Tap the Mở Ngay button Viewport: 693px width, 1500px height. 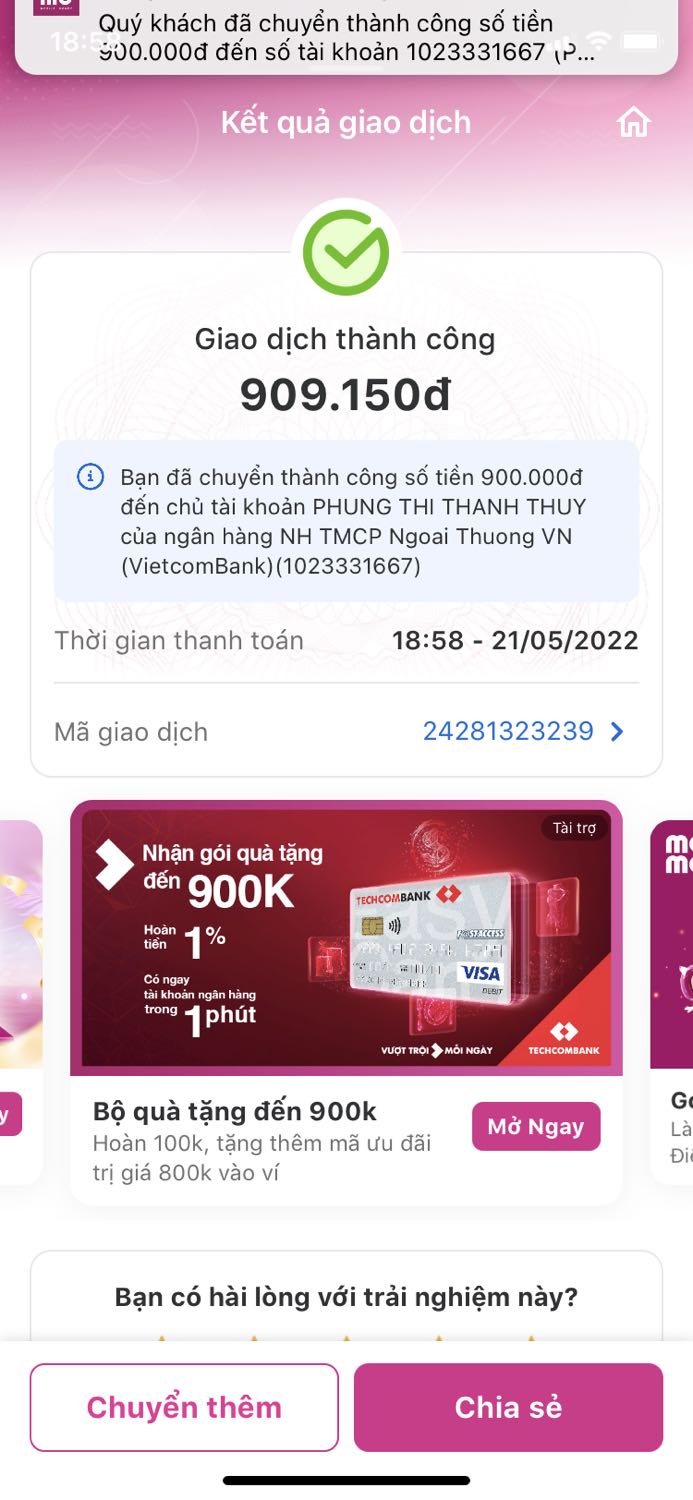pos(536,1127)
